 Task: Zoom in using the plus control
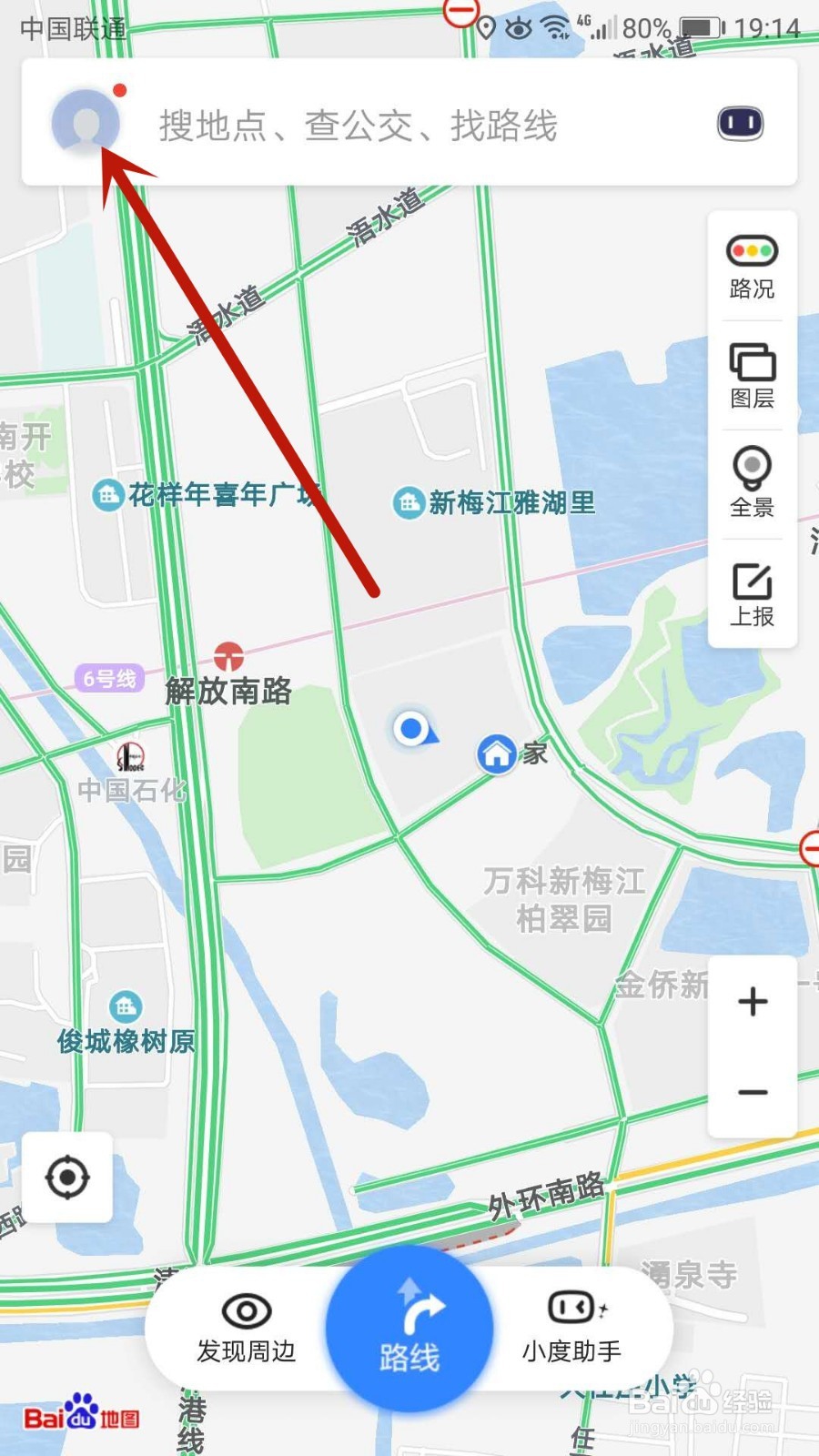tap(752, 1001)
